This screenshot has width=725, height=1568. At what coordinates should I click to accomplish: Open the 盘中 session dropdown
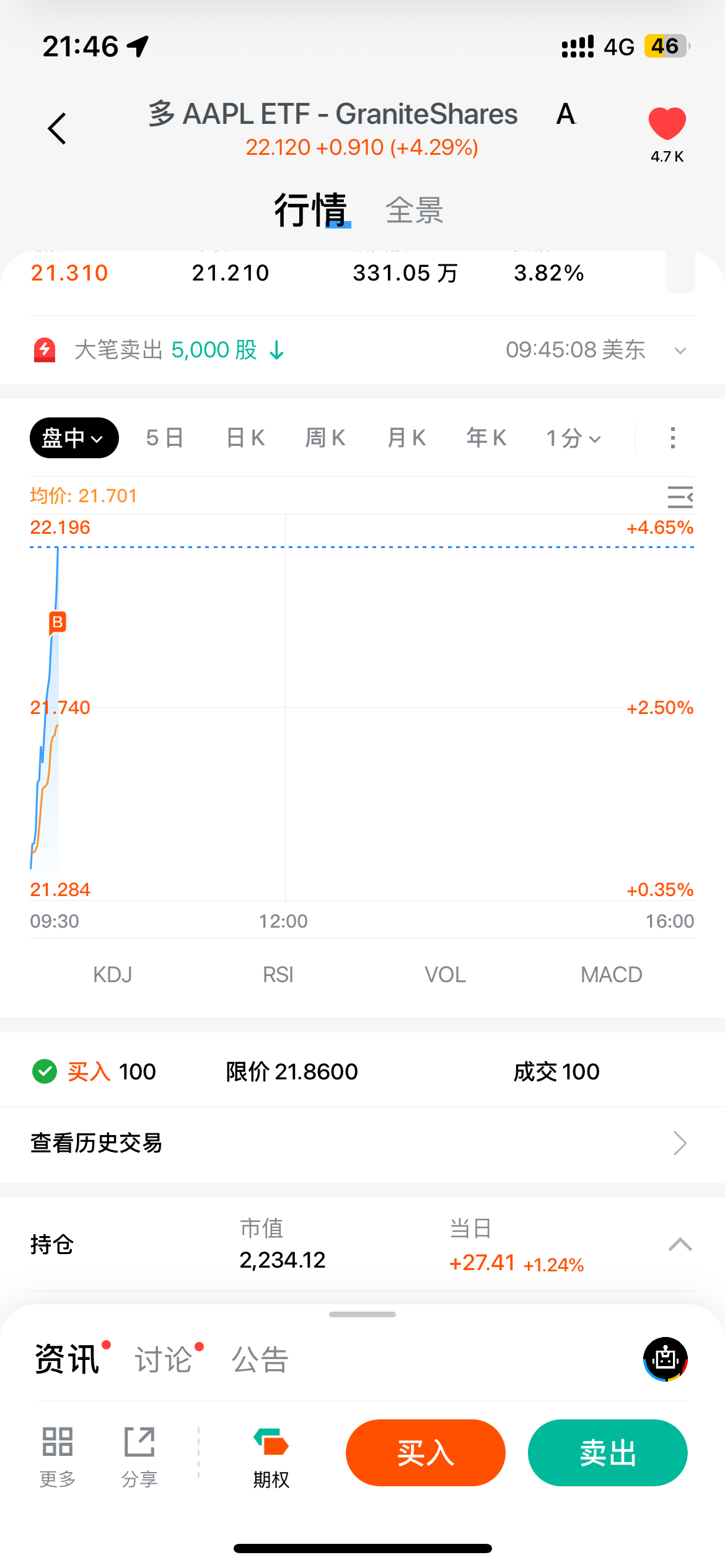74,438
